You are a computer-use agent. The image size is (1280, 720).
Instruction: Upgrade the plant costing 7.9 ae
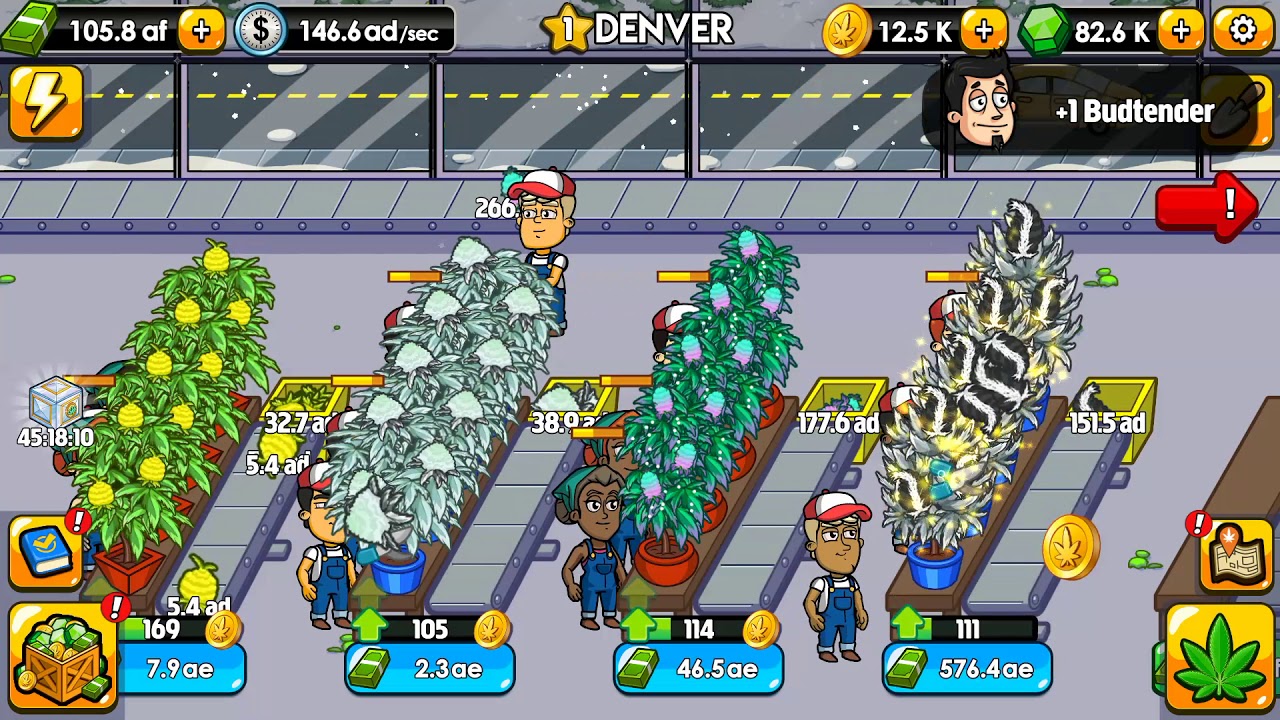tap(181, 668)
